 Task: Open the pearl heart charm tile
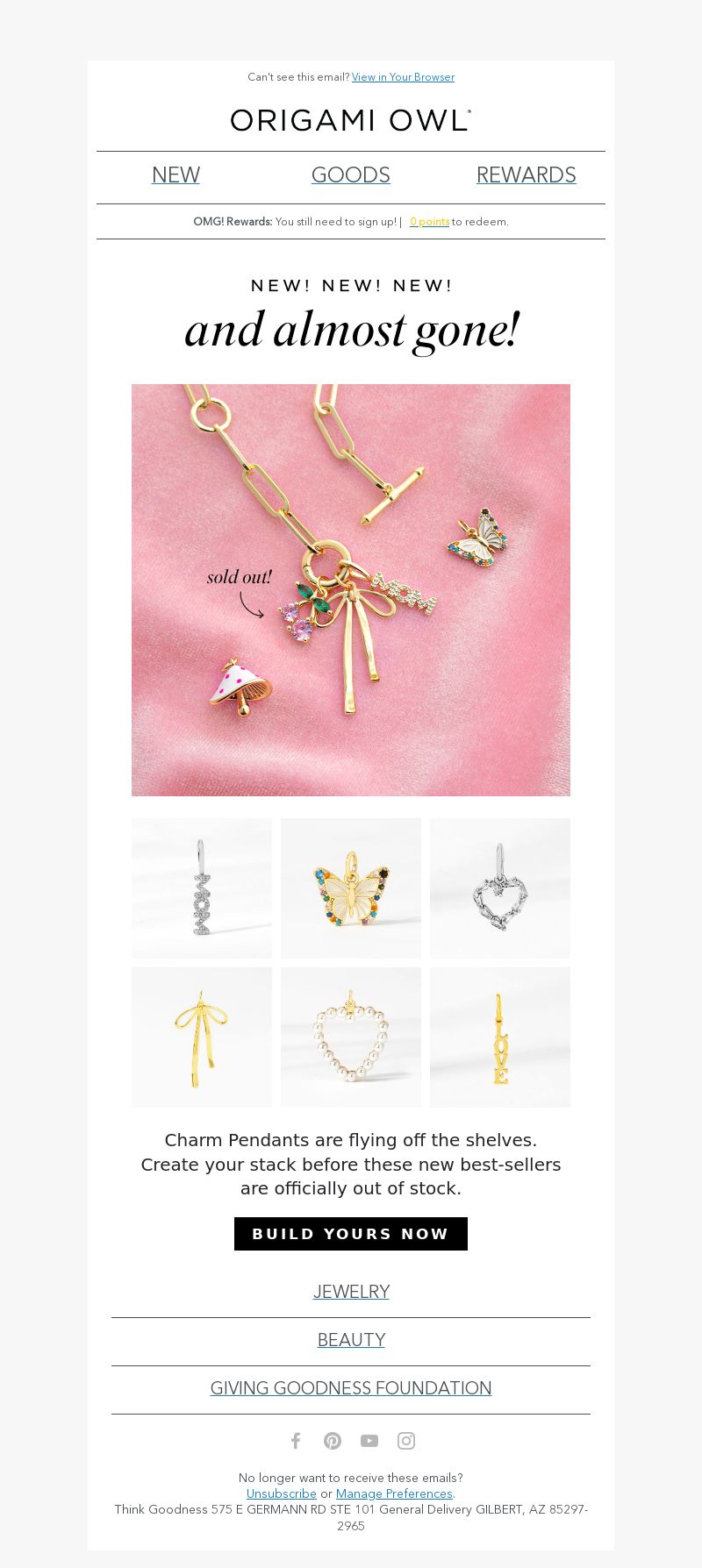click(351, 1037)
